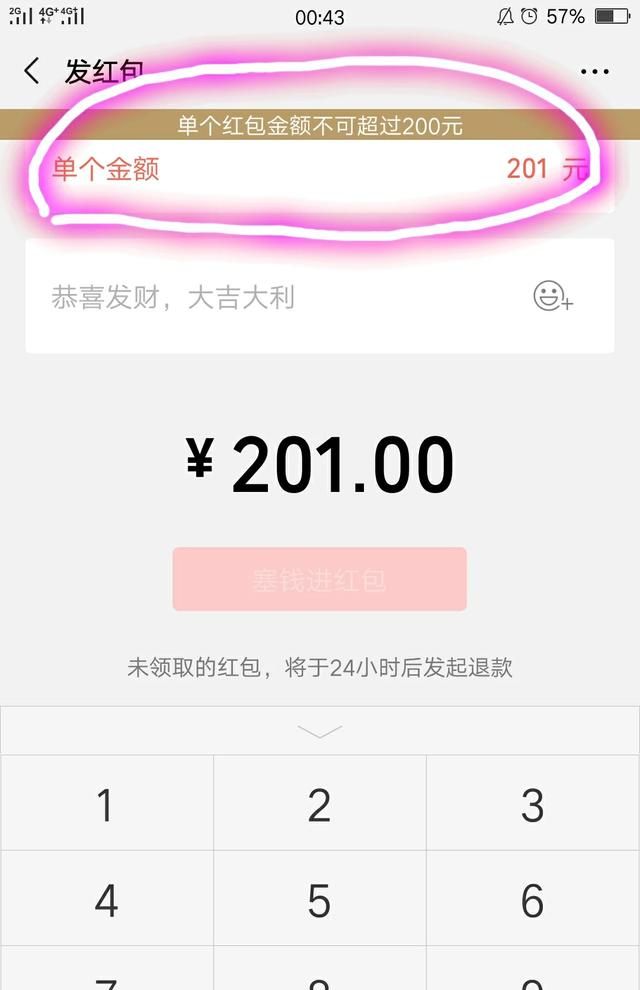Tap the 塞钱进红包 button
Viewport: 640px width, 990px height.
[319, 579]
